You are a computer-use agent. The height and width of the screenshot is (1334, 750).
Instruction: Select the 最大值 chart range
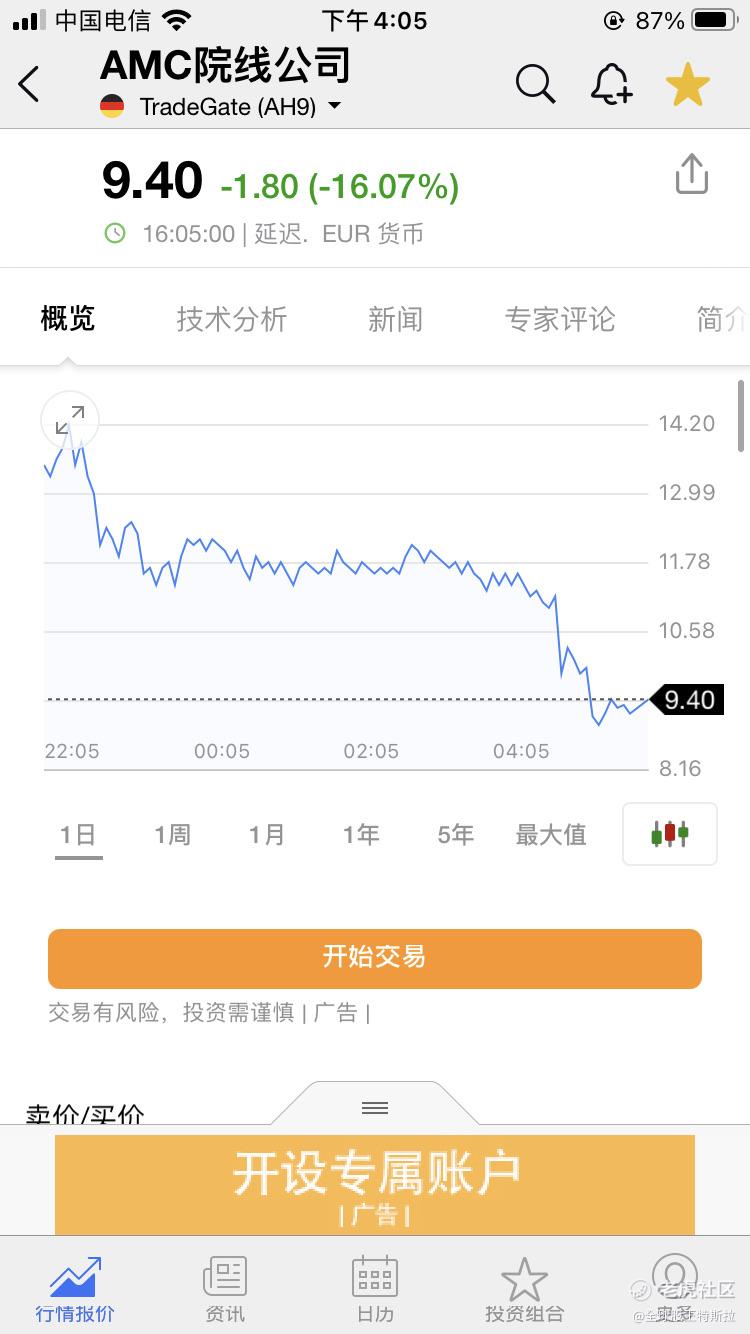pyautogui.click(x=551, y=834)
